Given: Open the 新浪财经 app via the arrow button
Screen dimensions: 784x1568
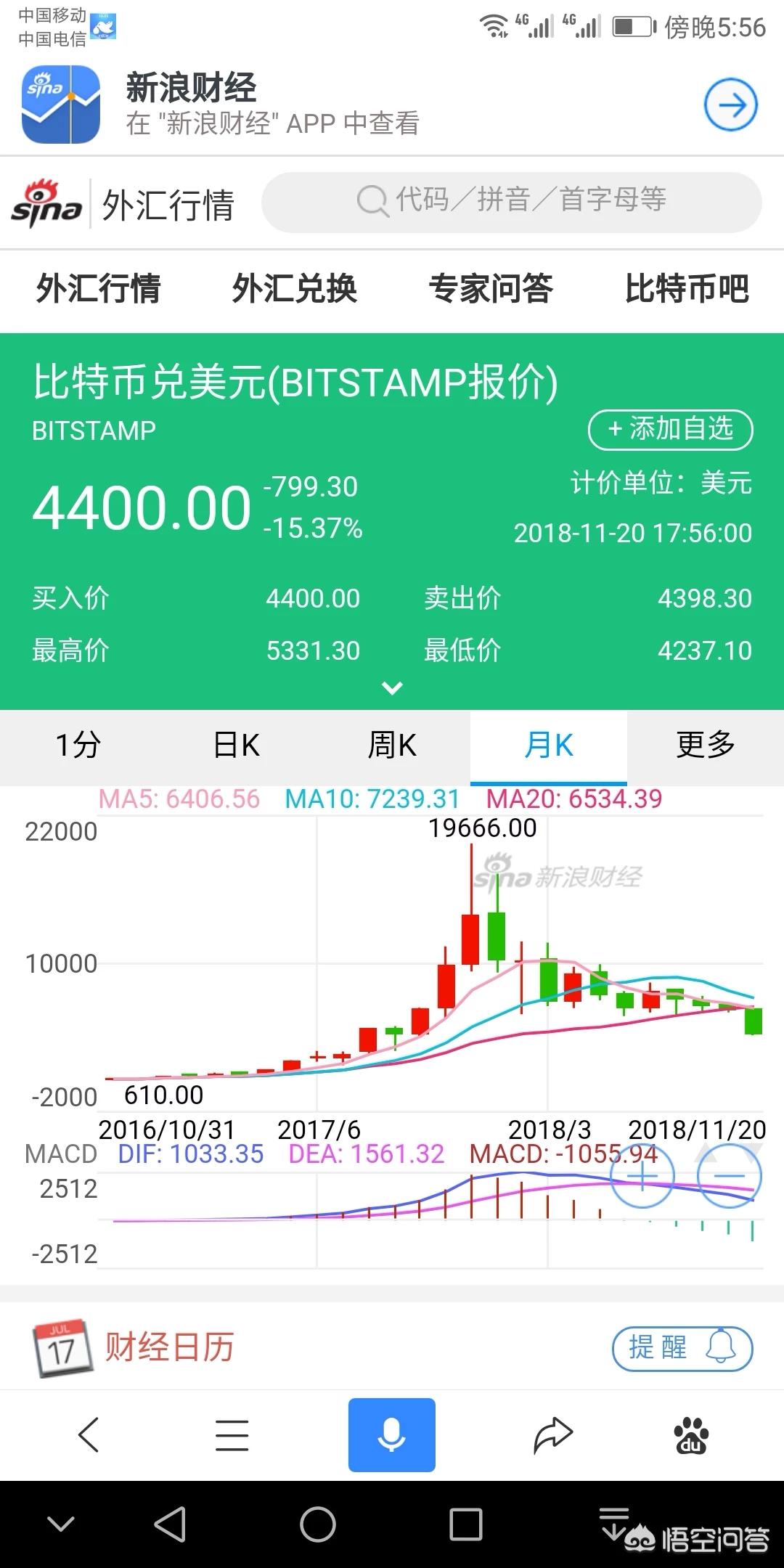Looking at the screenshot, I should coord(731,105).
